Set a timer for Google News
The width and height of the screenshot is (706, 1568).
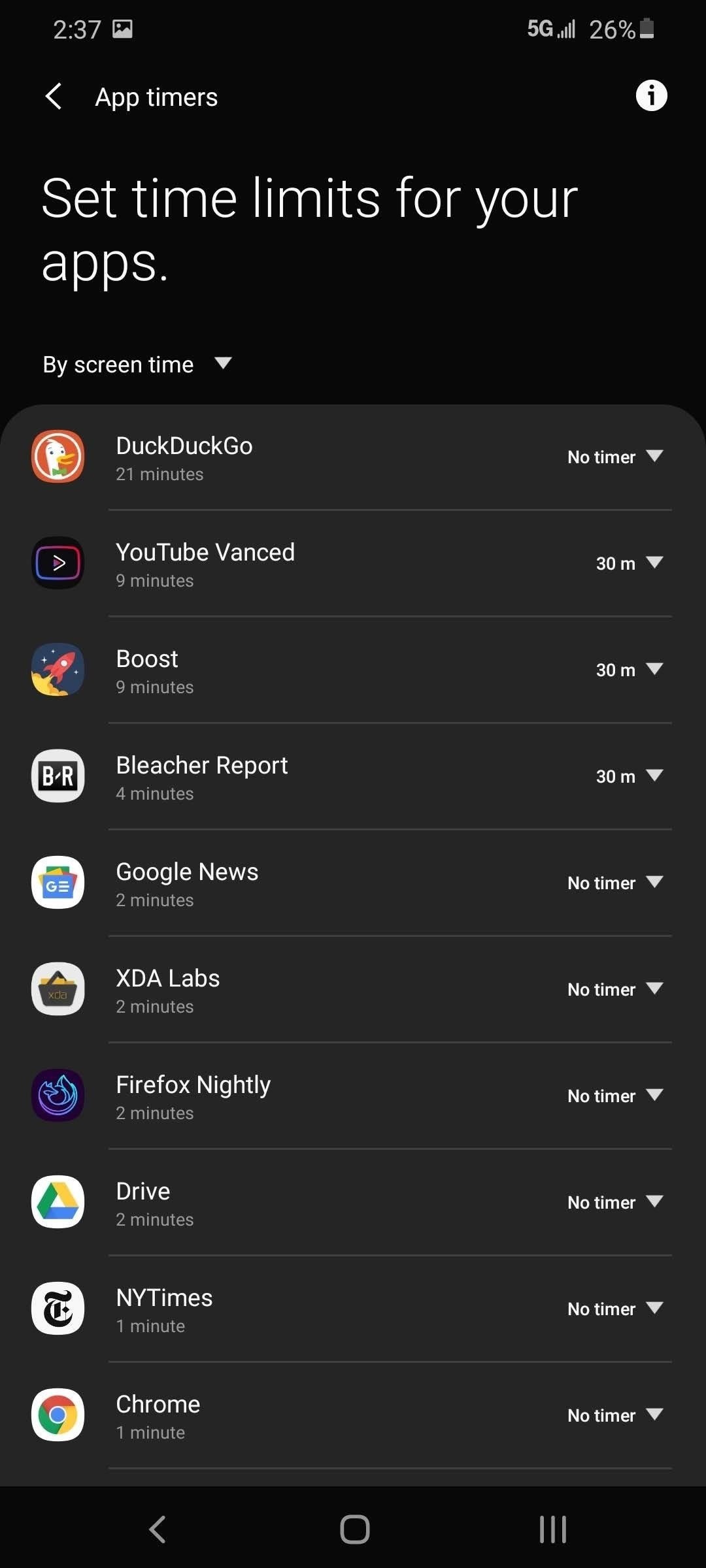pos(614,883)
